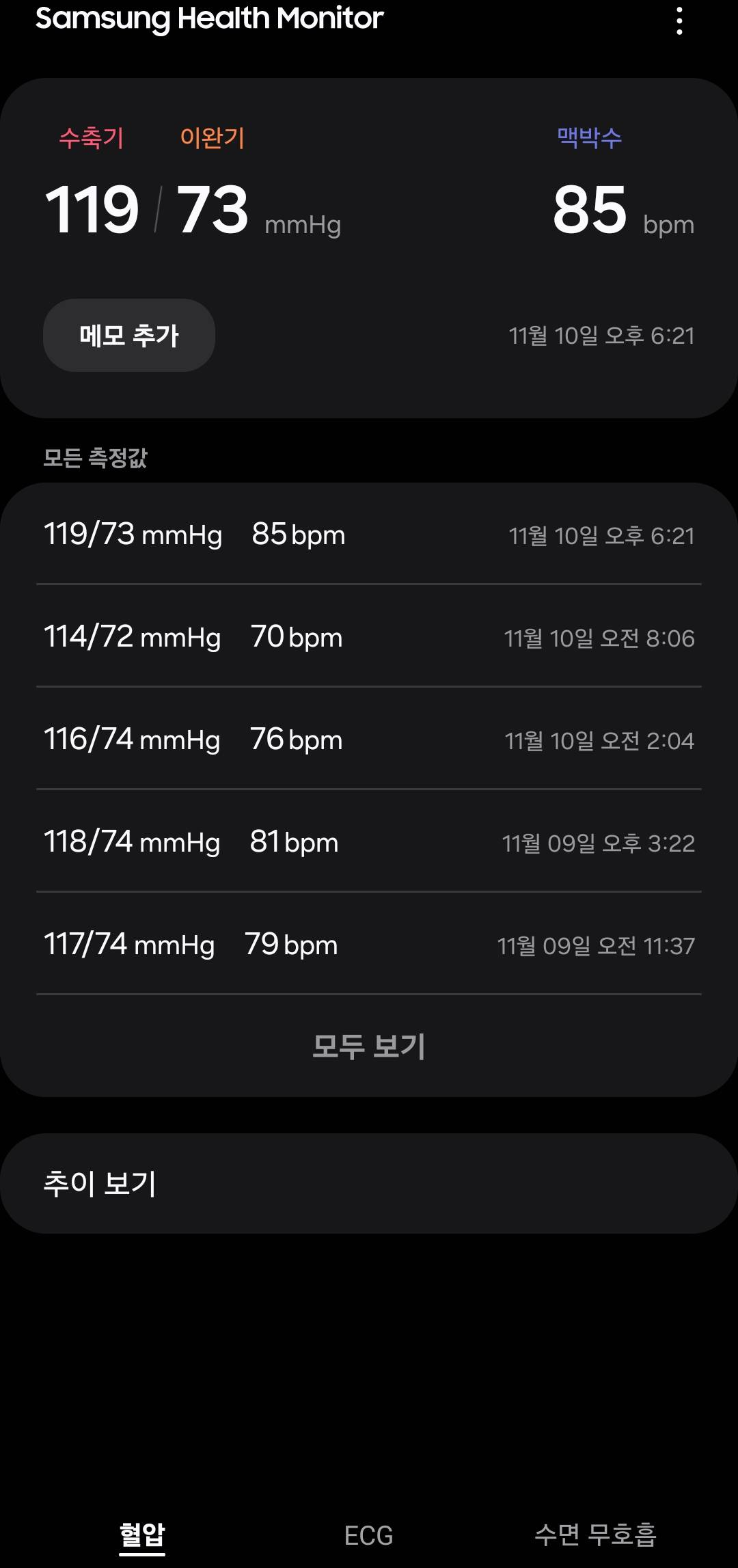The height and width of the screenshot is (1568, 738).
Task: Switch to the 혈압 tab
Action: pos(142,1535)
